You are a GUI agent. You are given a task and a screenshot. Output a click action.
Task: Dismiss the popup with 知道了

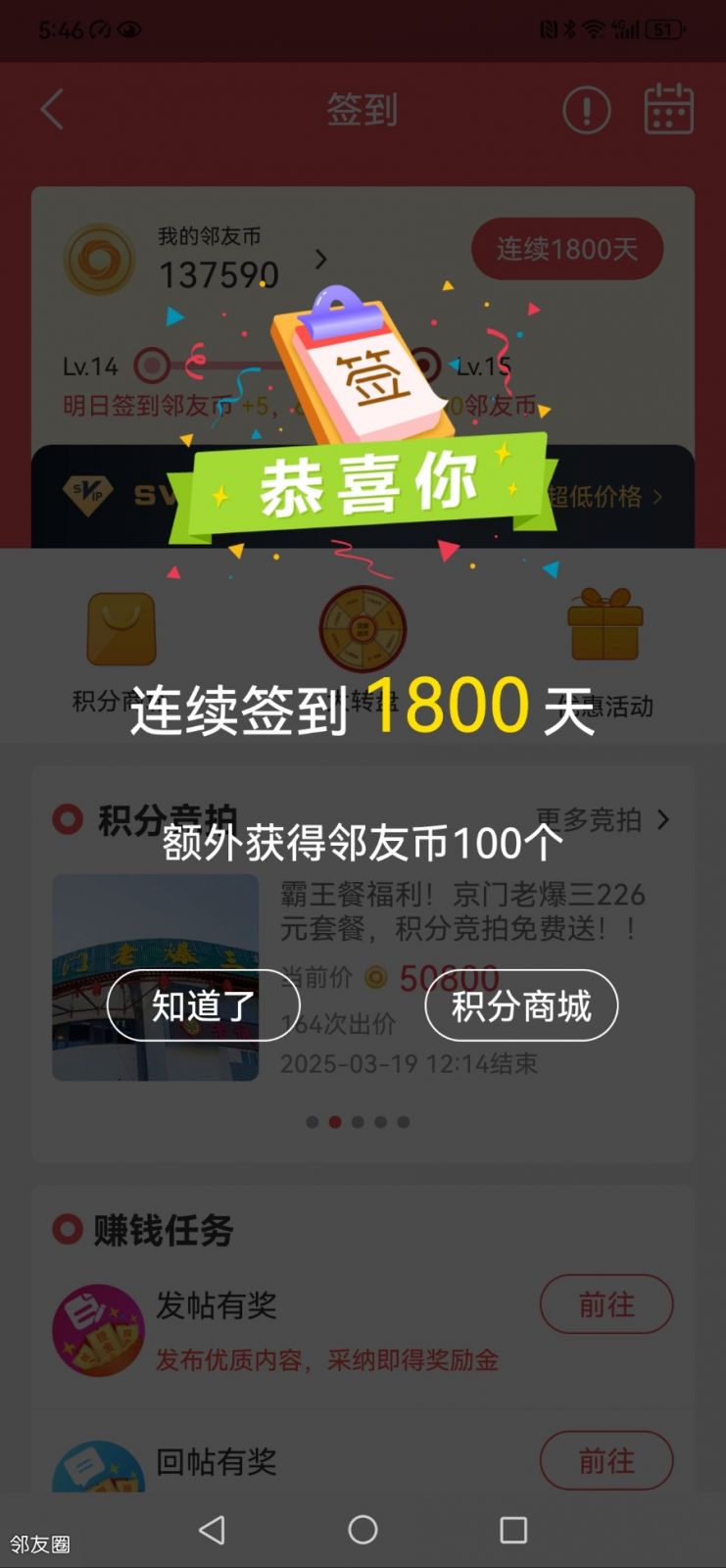tap(203, 1005)
